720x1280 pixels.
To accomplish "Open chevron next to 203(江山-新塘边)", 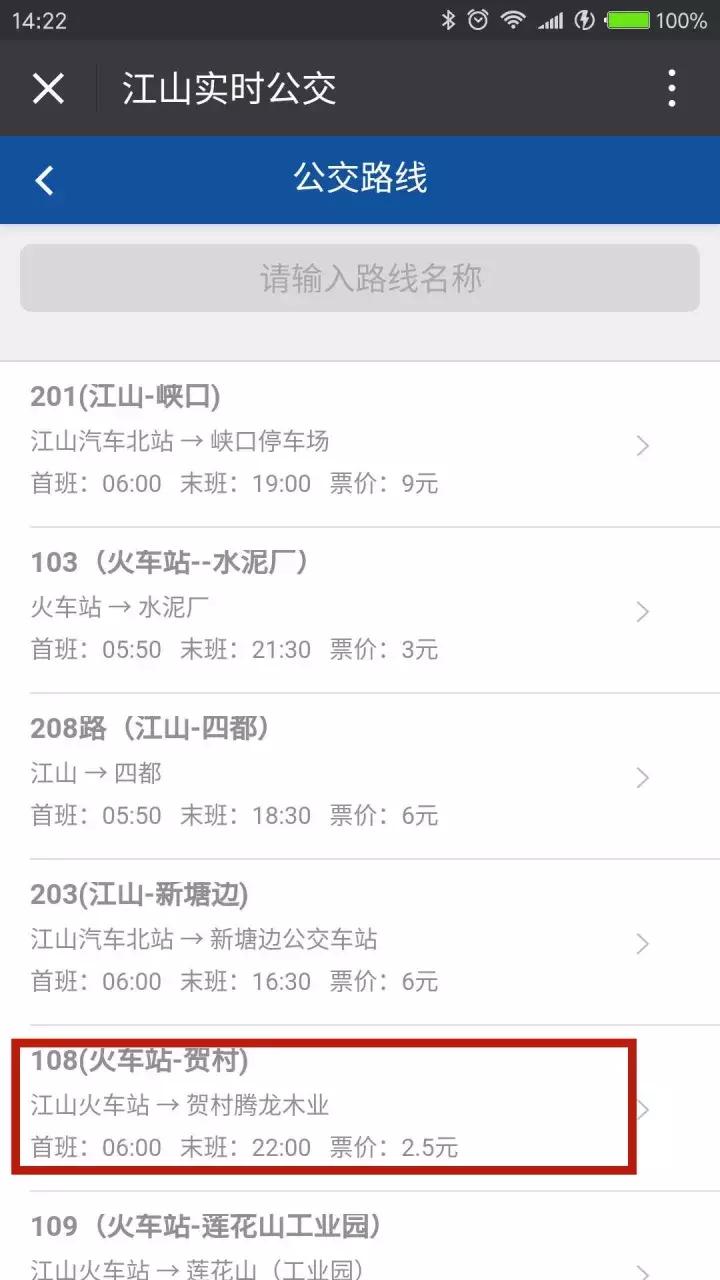I will [643, 943].
